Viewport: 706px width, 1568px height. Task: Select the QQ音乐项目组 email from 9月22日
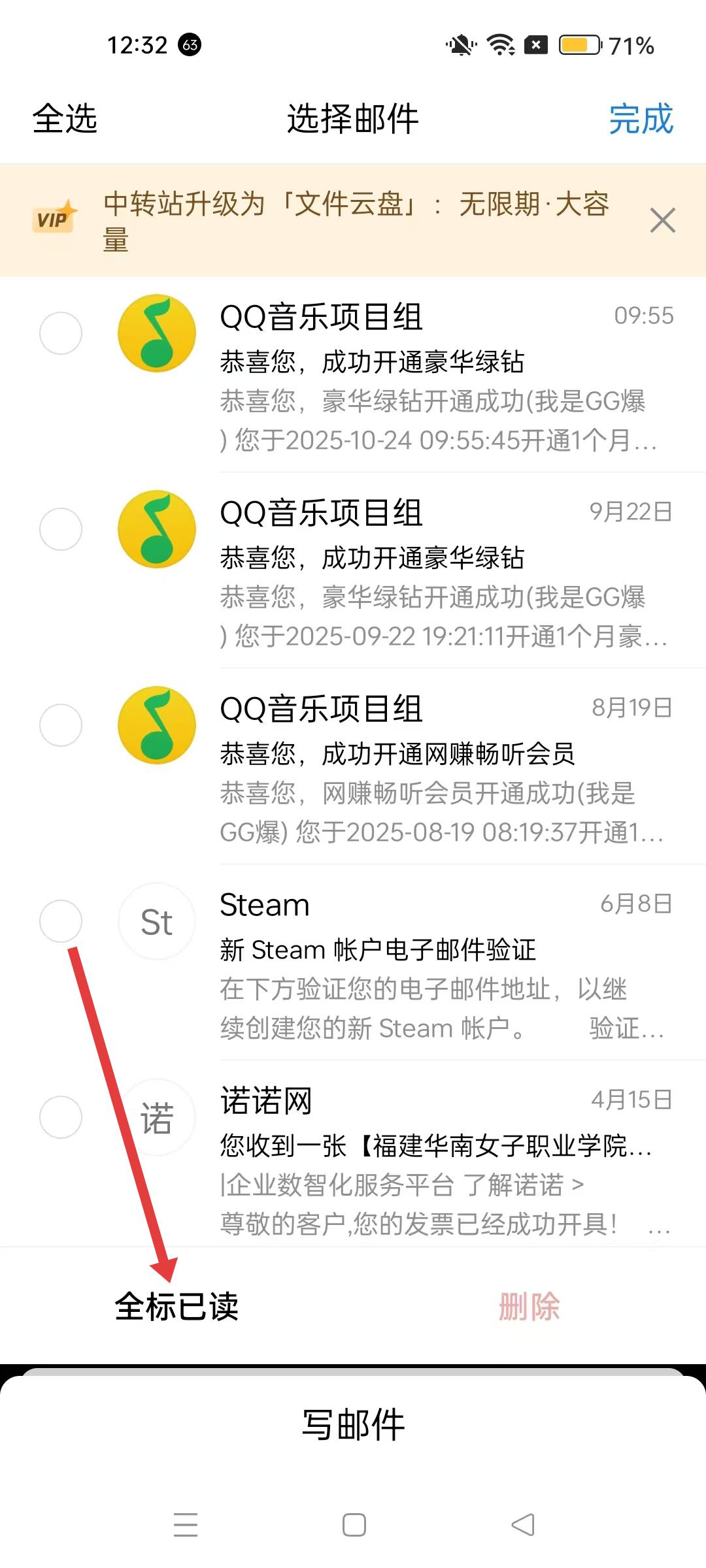(x=61, y=529)
